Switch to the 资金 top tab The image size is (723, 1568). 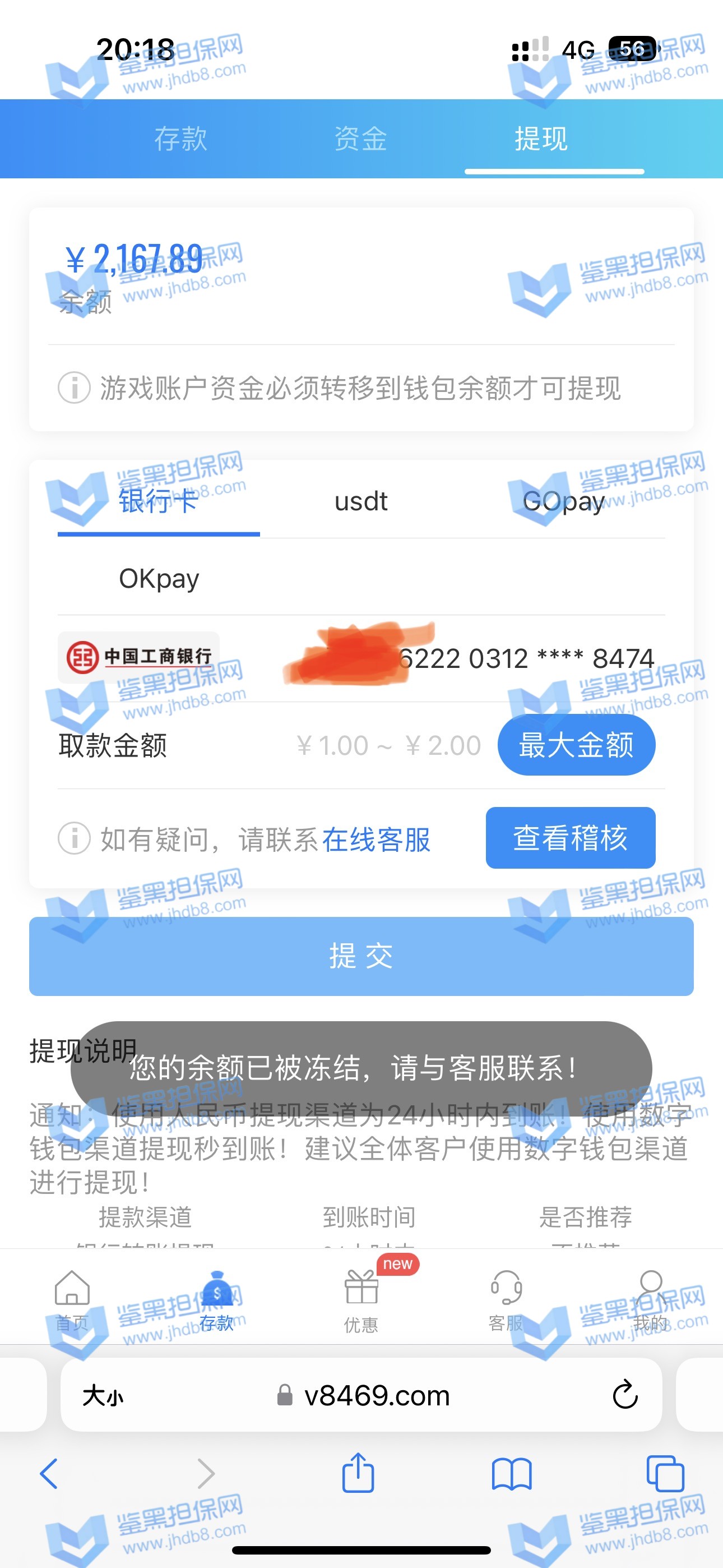coord(360,139)
